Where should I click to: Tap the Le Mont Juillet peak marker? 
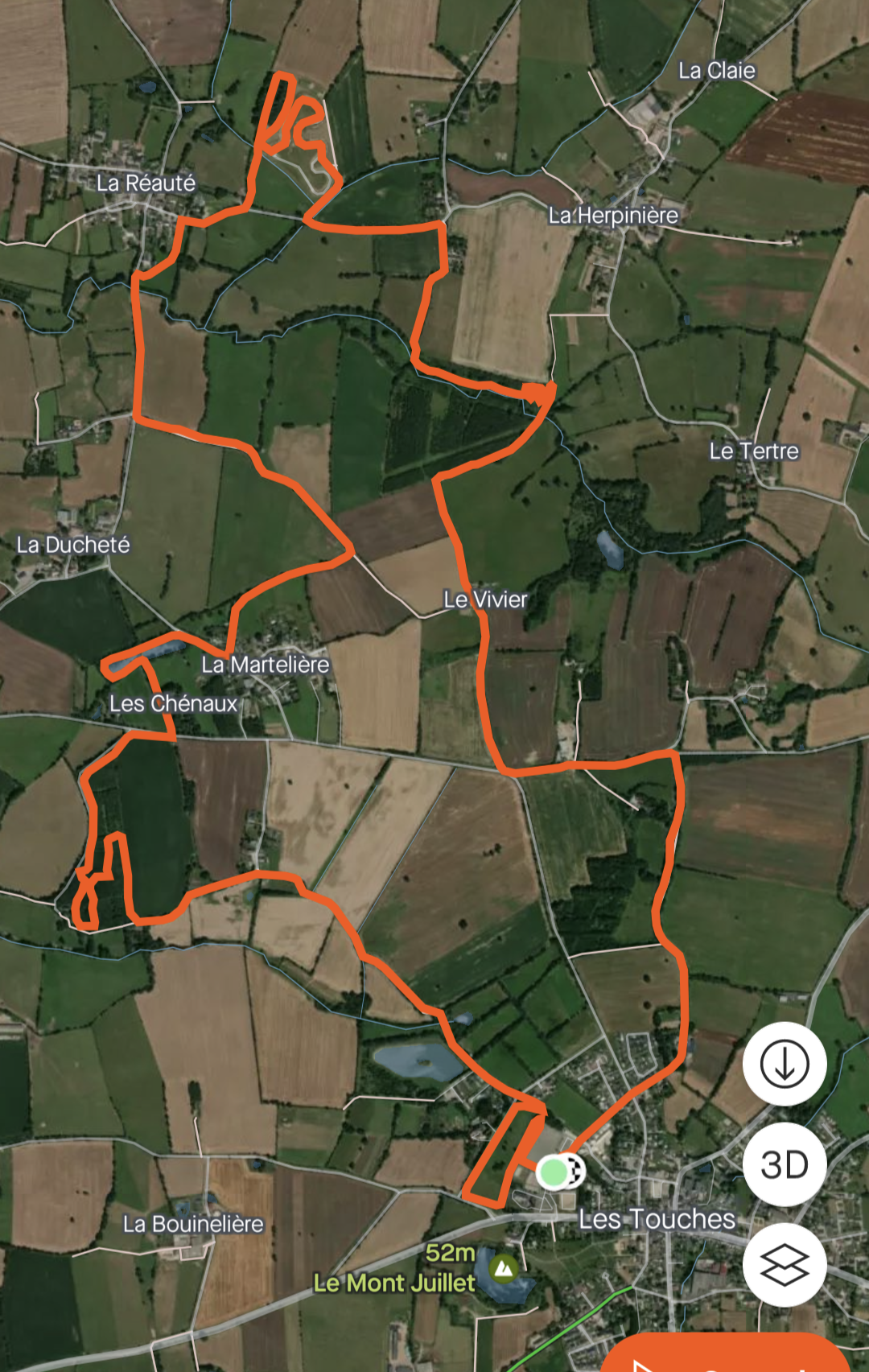pos(505,1268)
